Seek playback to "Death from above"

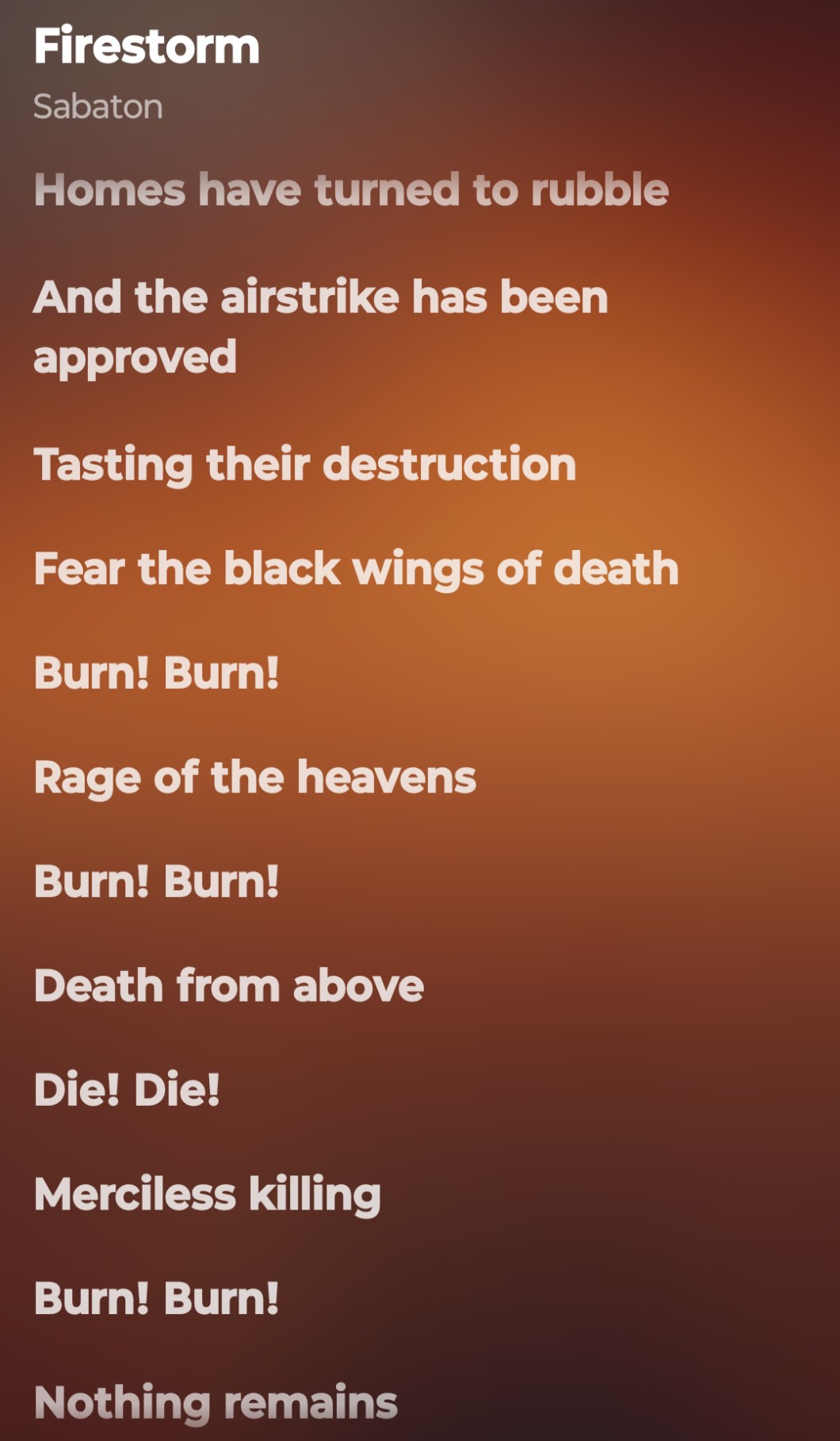[228, 985]
